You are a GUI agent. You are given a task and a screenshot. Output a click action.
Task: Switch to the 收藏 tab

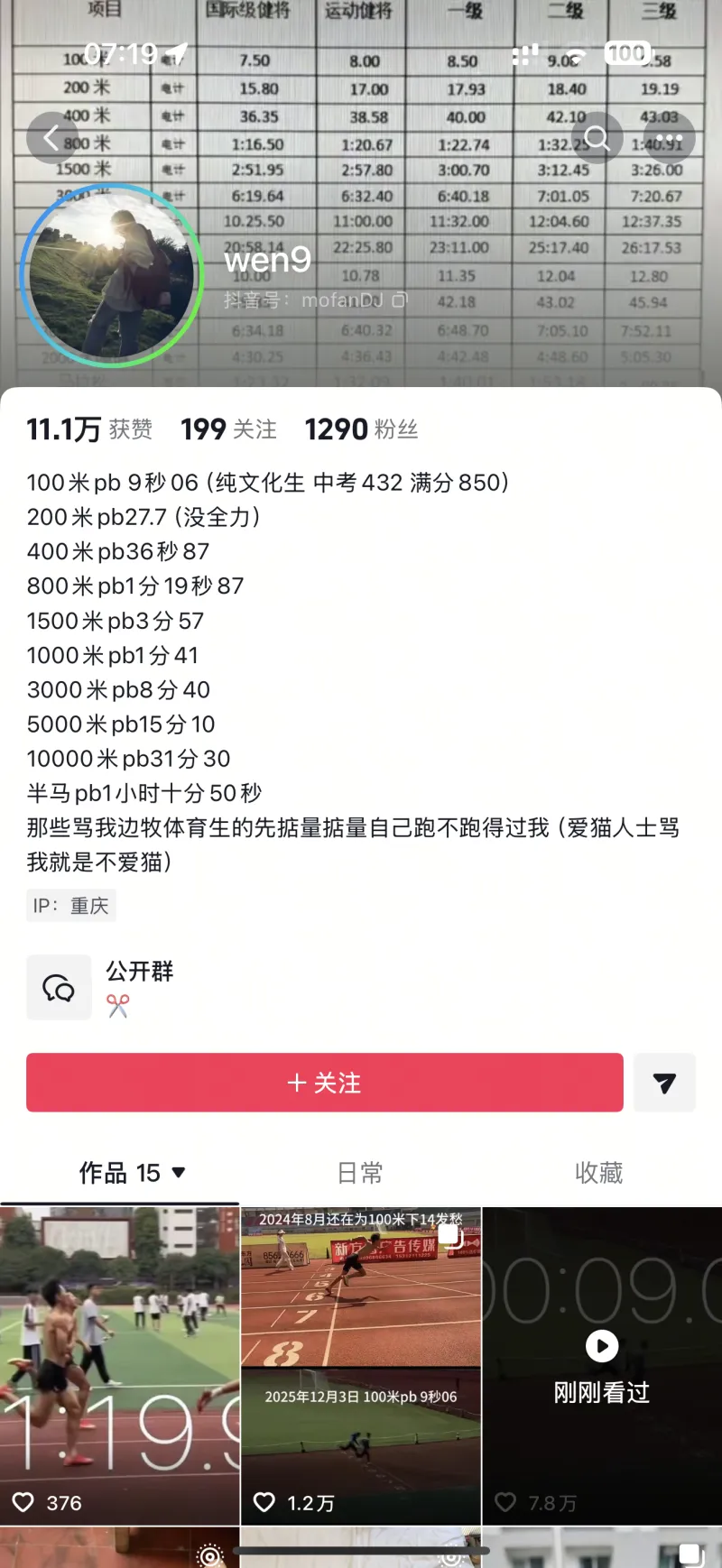point(598,1173)
